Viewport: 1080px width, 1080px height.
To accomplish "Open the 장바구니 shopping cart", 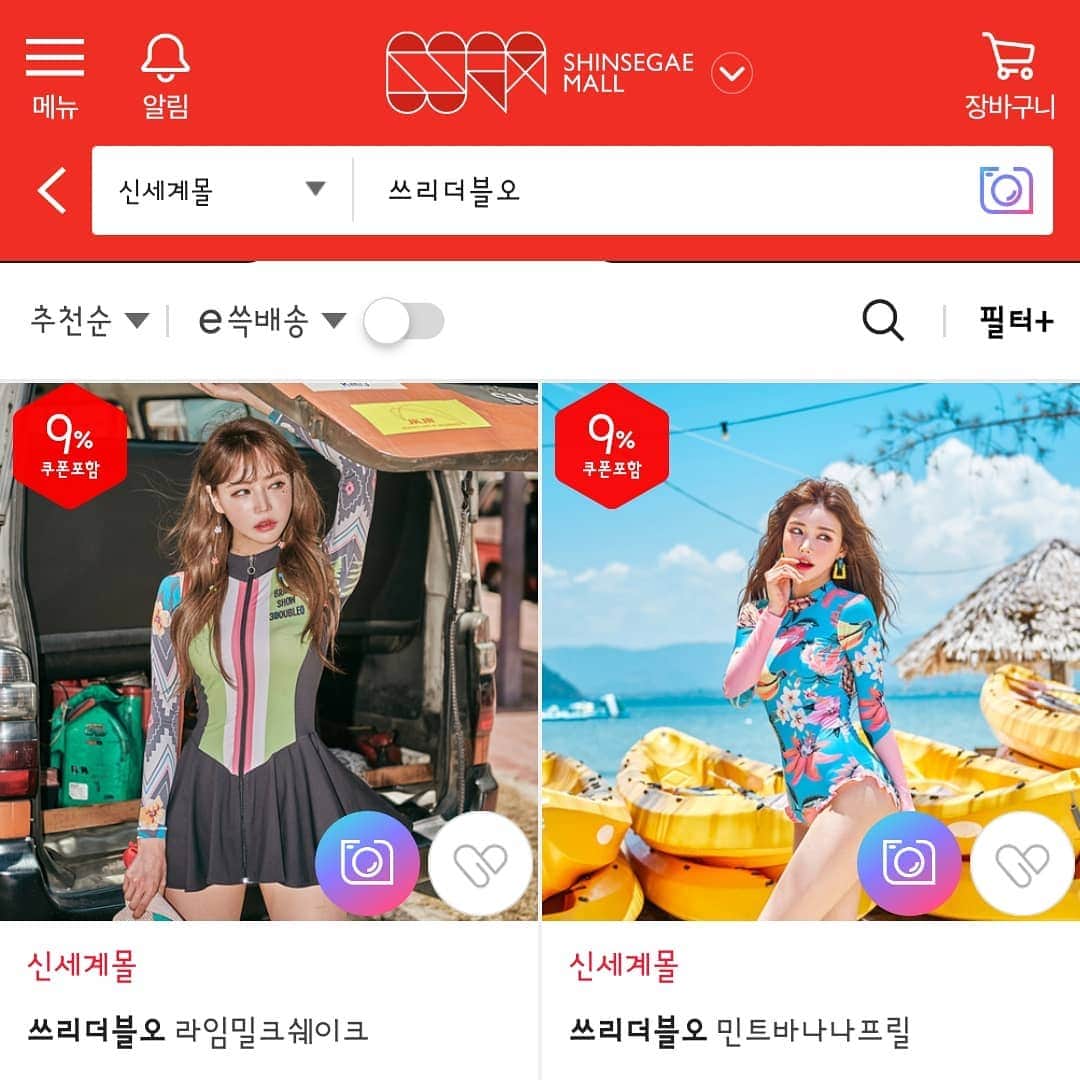I will pos(1008,75).
